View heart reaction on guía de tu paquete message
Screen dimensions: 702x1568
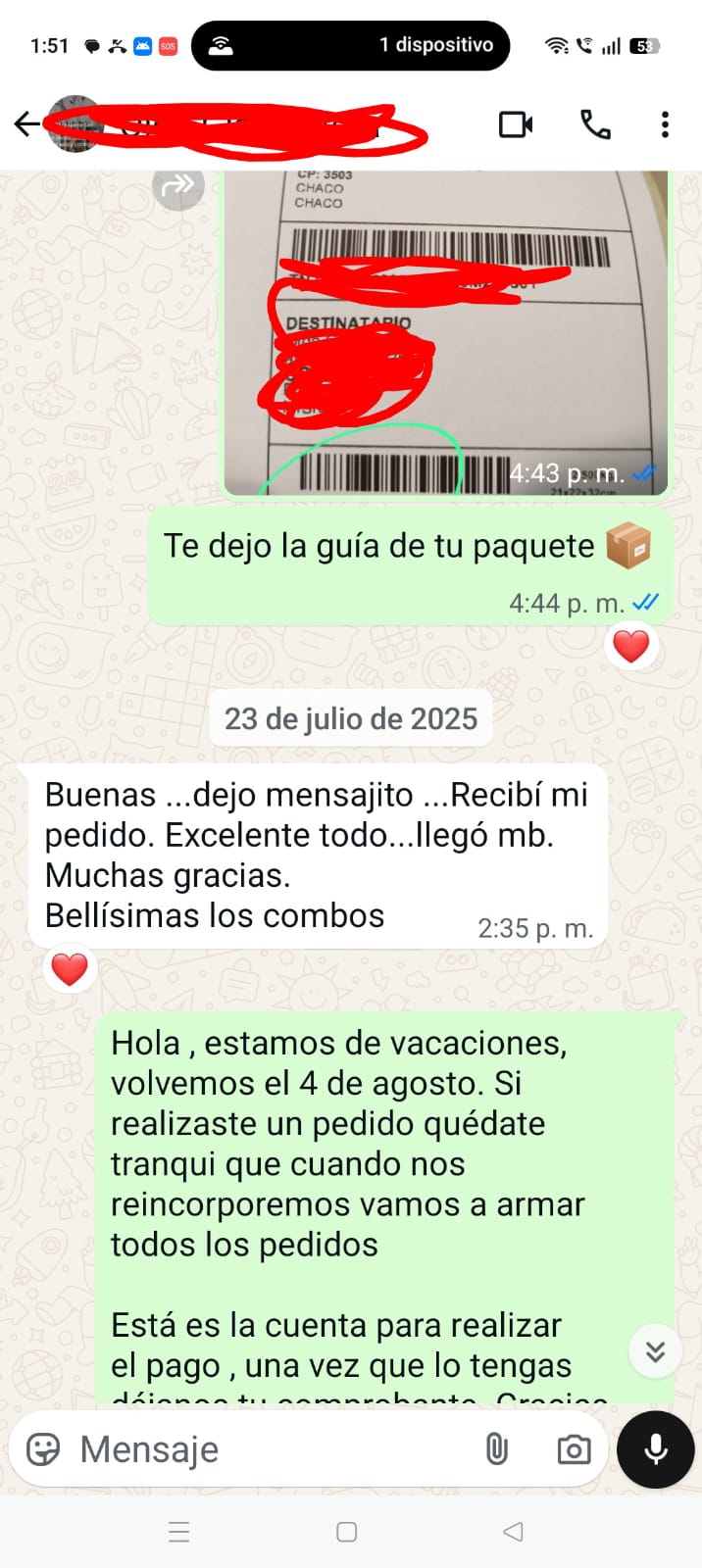(630, 646)
